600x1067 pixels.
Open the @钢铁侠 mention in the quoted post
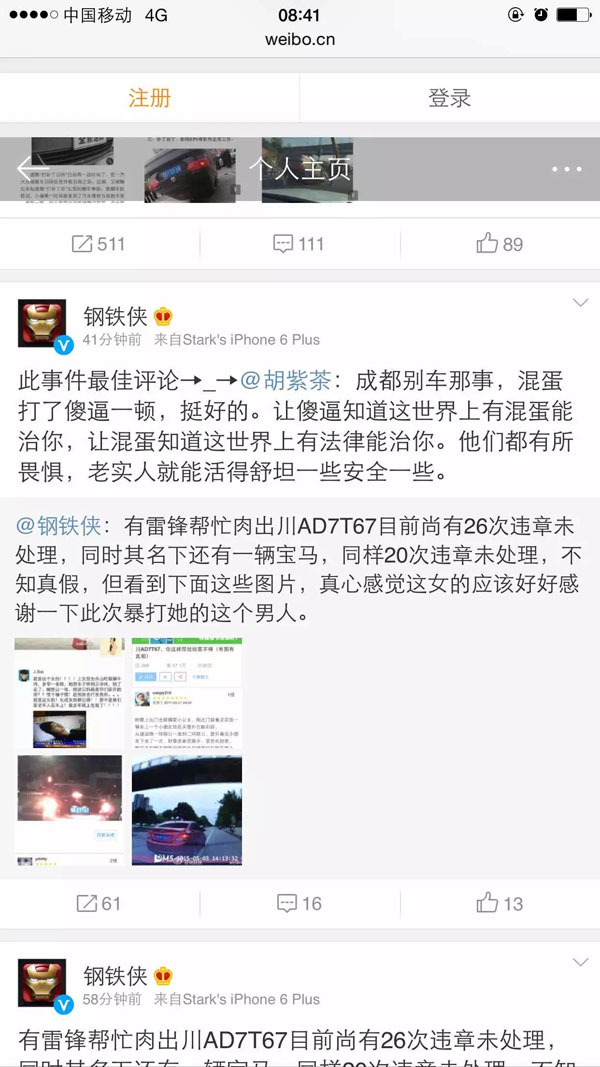tap(57, 525)
